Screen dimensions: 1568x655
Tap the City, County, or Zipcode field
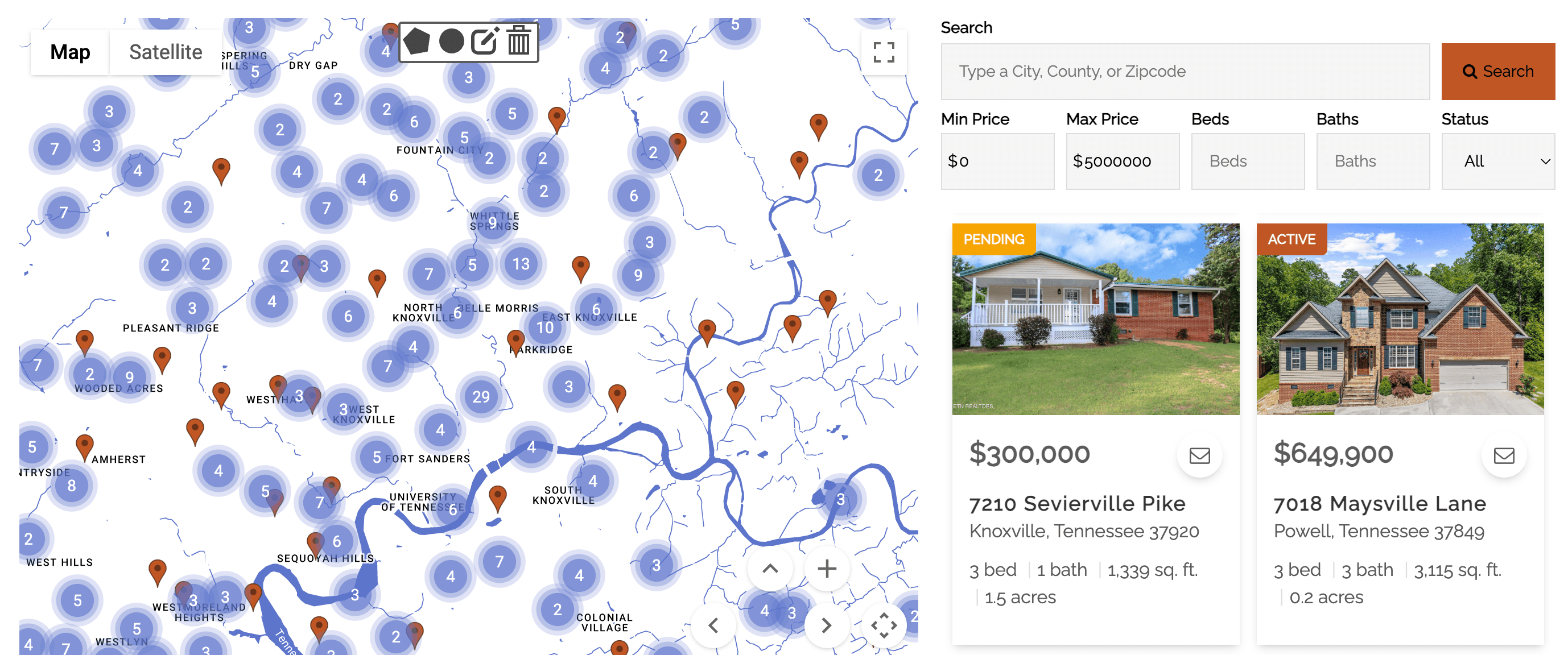click(x=1185, y=71)
